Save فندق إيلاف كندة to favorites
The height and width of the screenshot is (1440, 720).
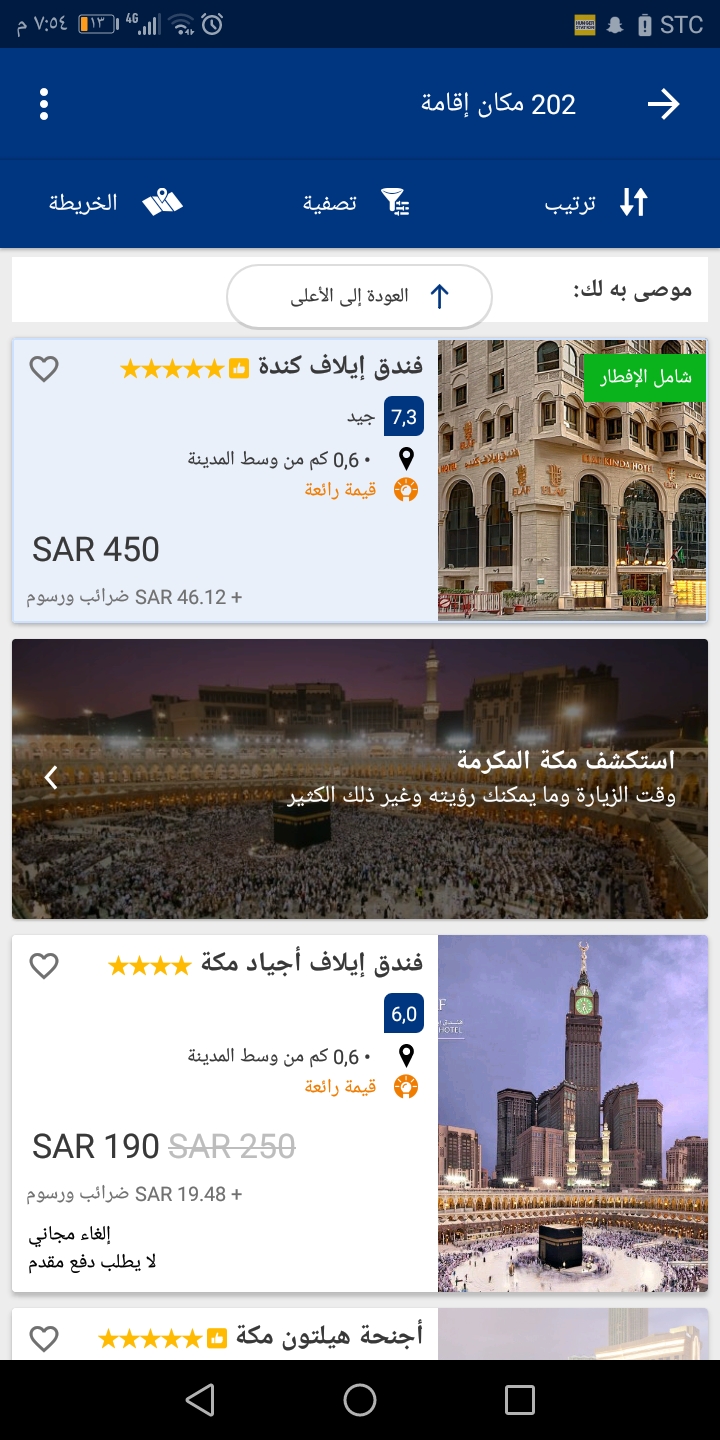tap(44, 369)
